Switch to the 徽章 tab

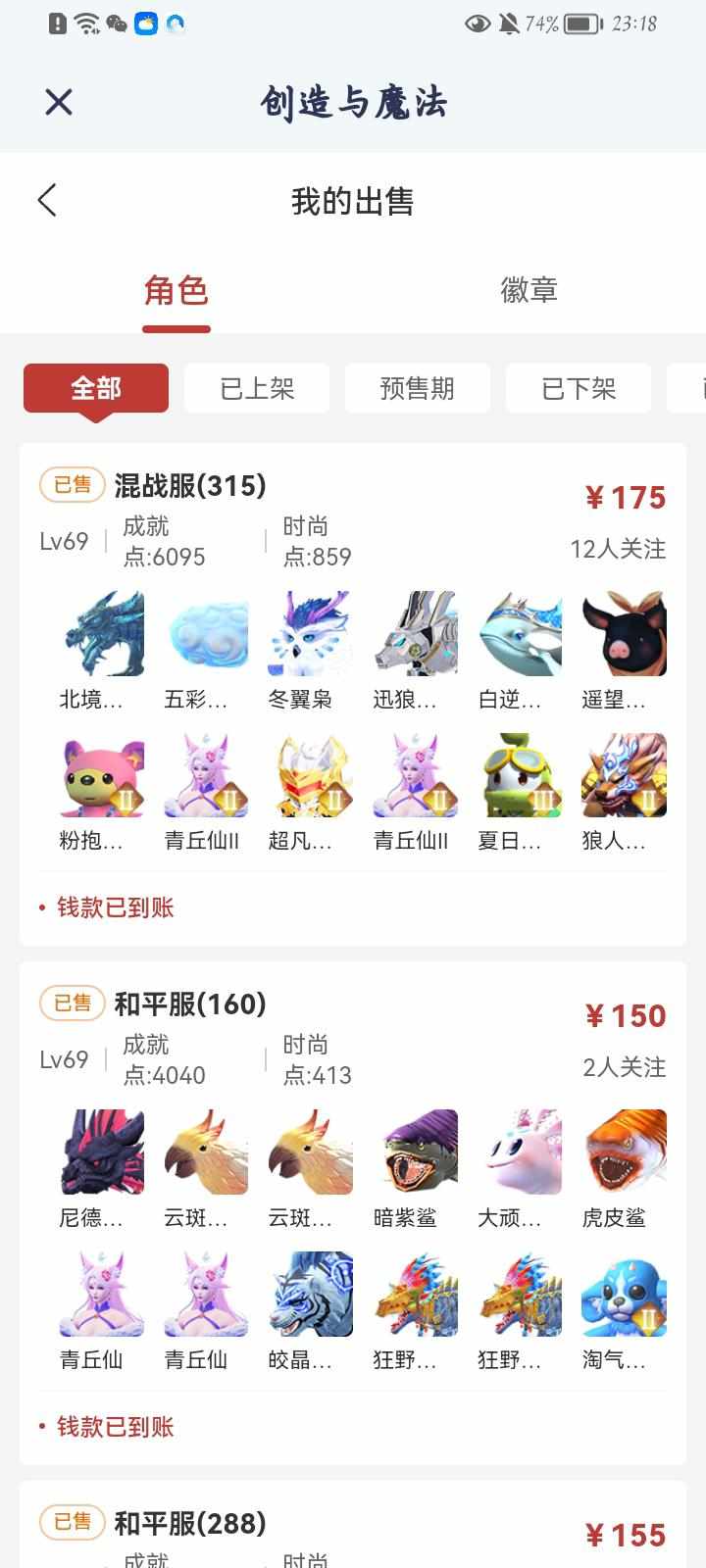click(x=529, y=291)
